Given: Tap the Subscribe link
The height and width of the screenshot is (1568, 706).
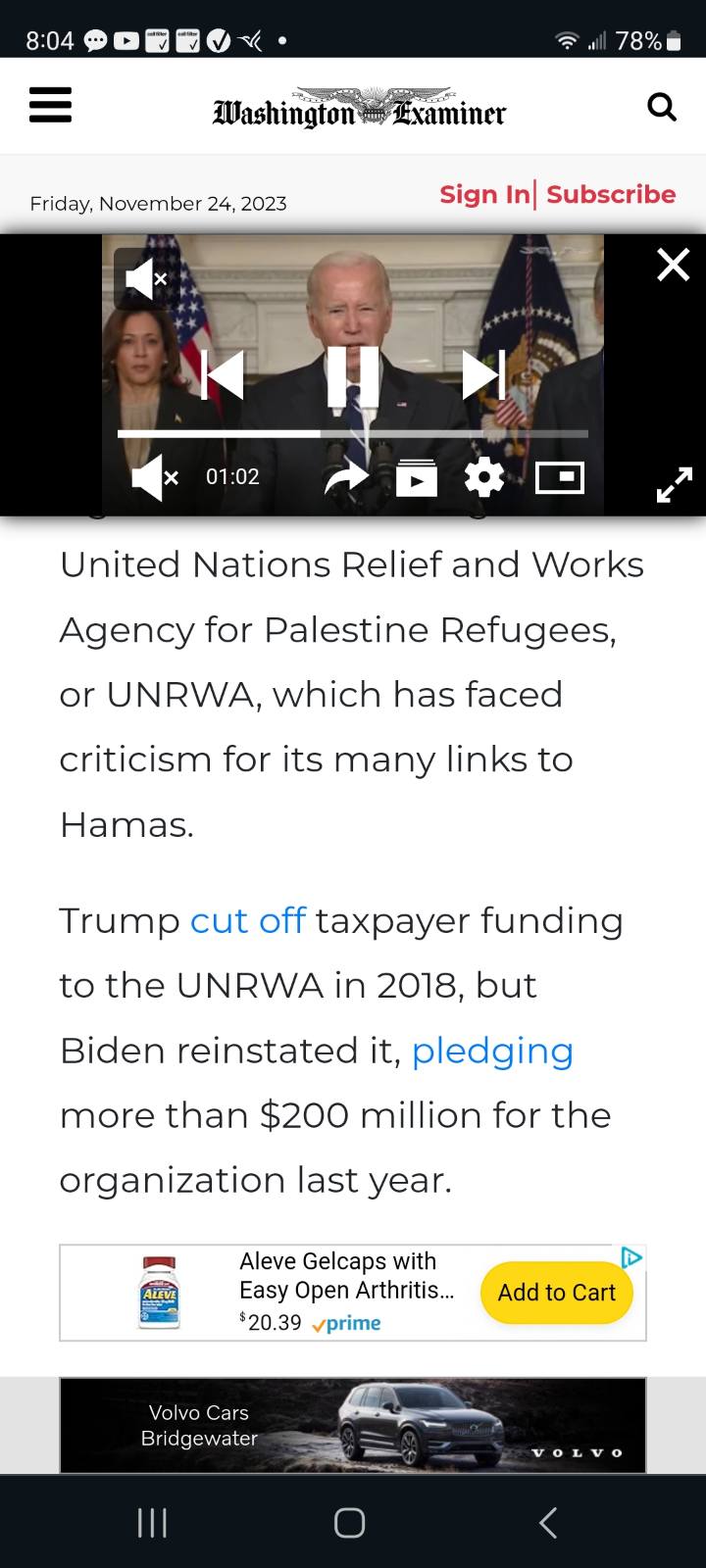Looking at the screenshot, I should [611, 194].
